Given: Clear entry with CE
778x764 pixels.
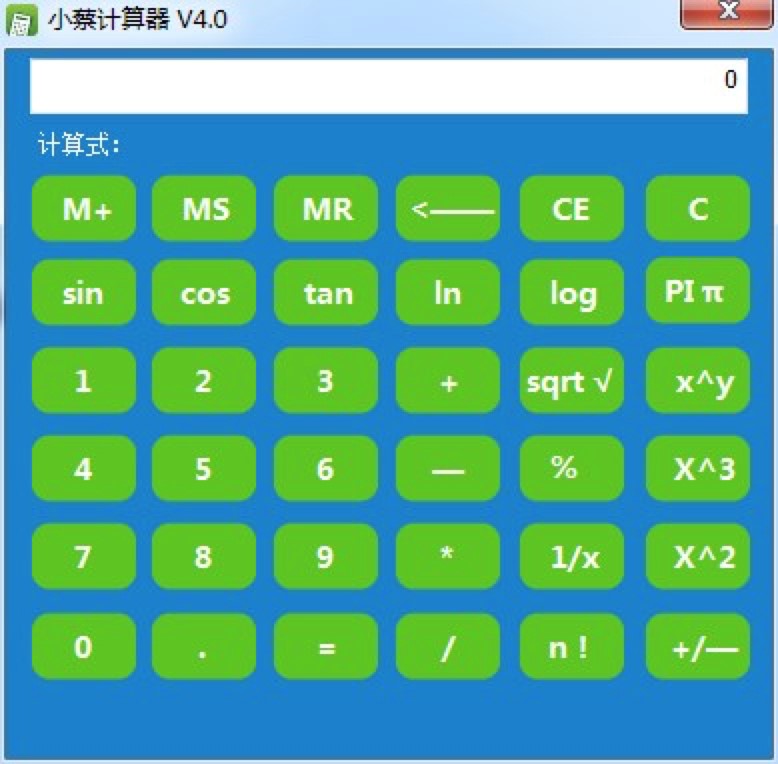Looking at the screenshot, I should [x=571, y=209].
